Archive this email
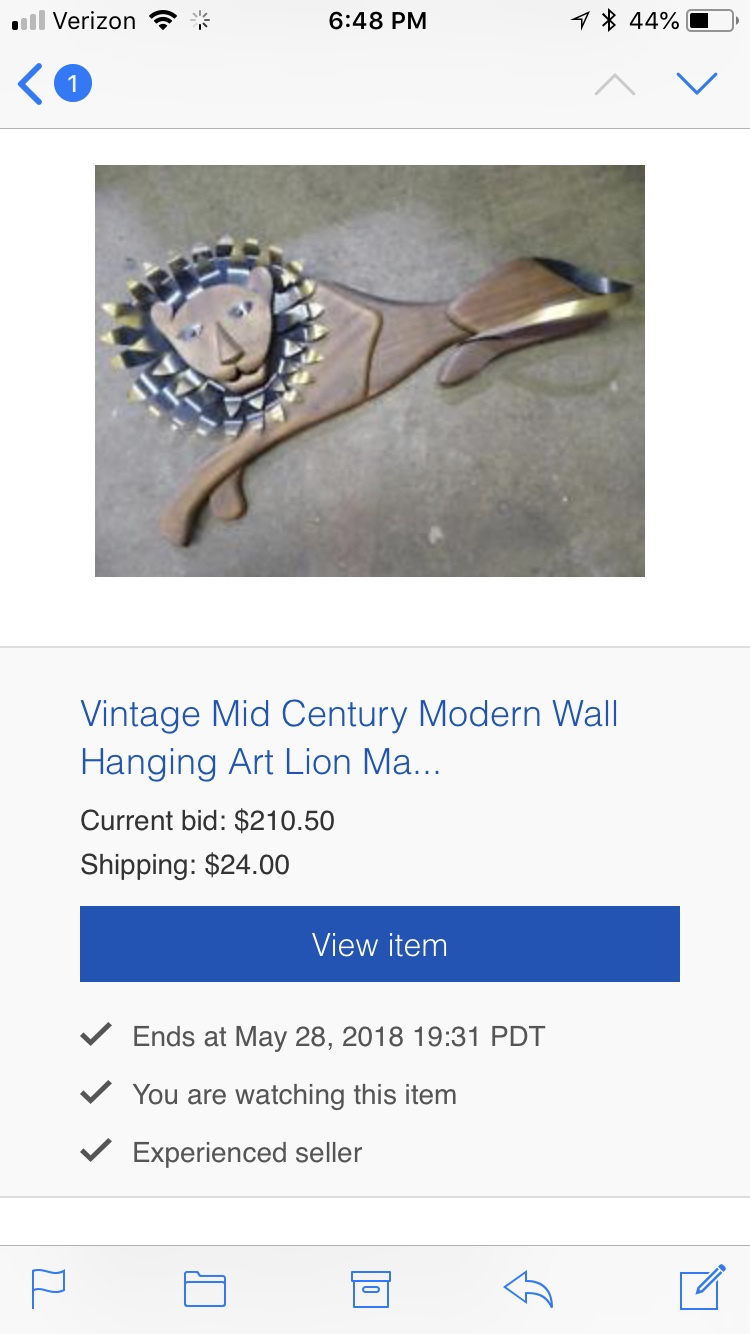Viewport: 750px width, 1334px height. coord(370,1288)
